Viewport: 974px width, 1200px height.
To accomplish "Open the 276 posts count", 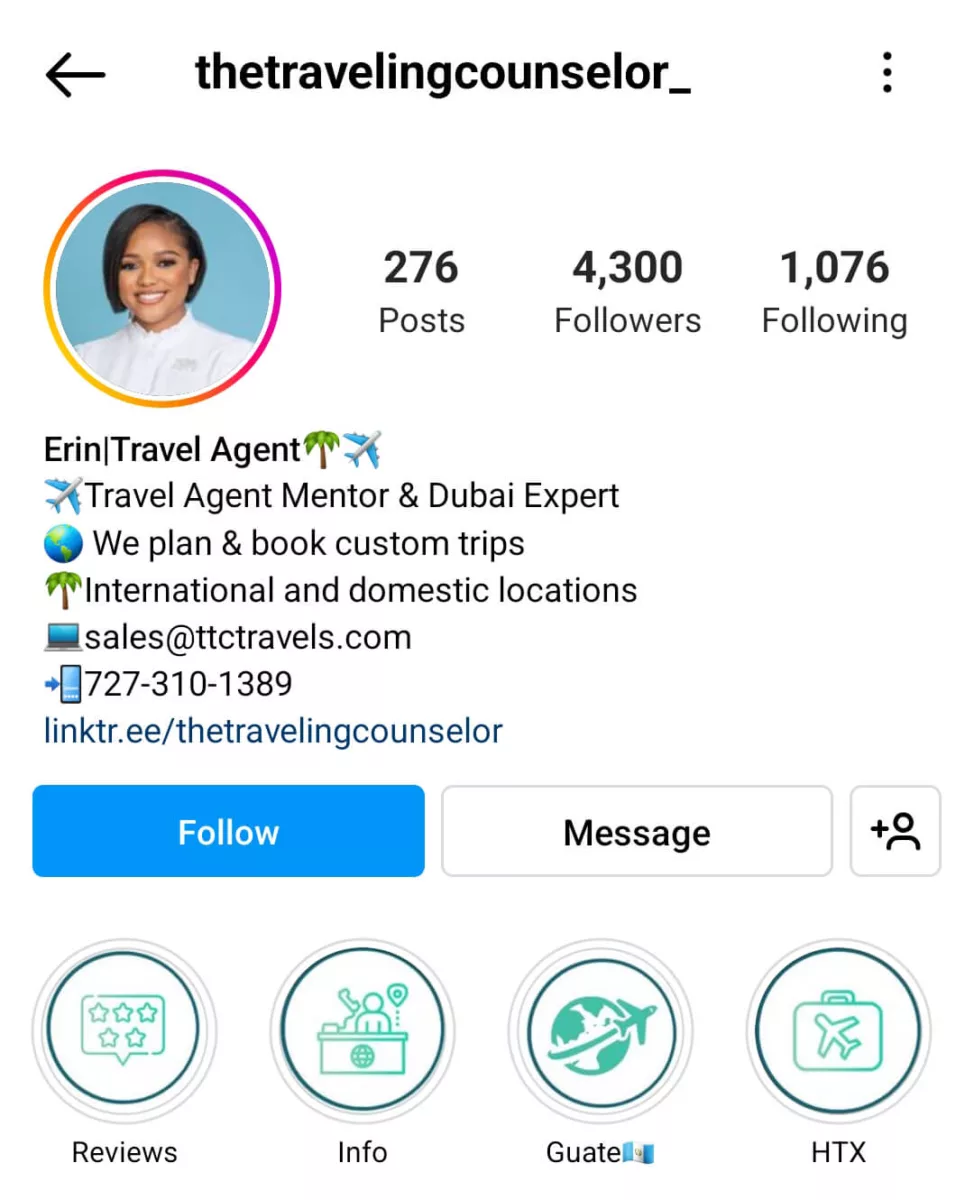I will pos(421,291).
